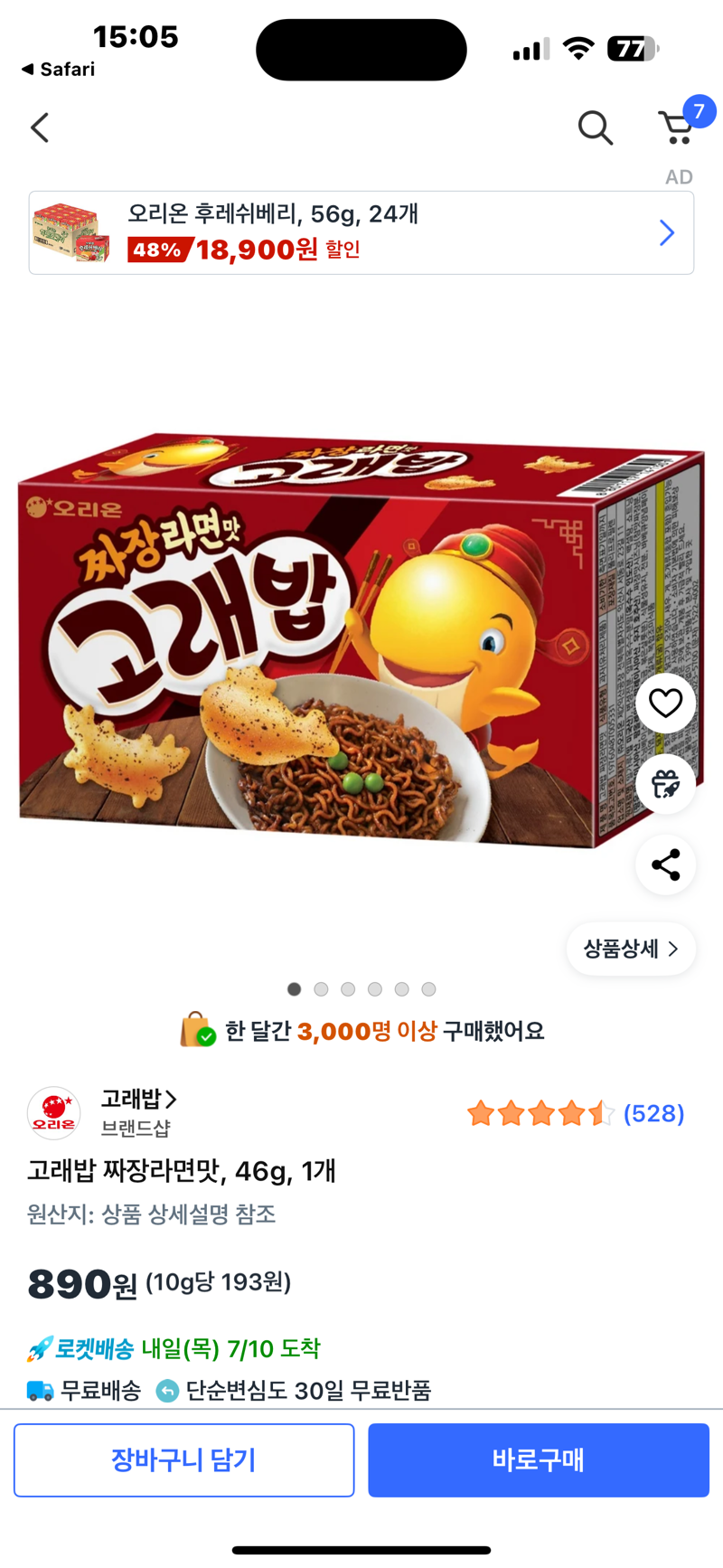Tap the gift icon to send as present
This screenshot has height=1568, width=723.
665,784
